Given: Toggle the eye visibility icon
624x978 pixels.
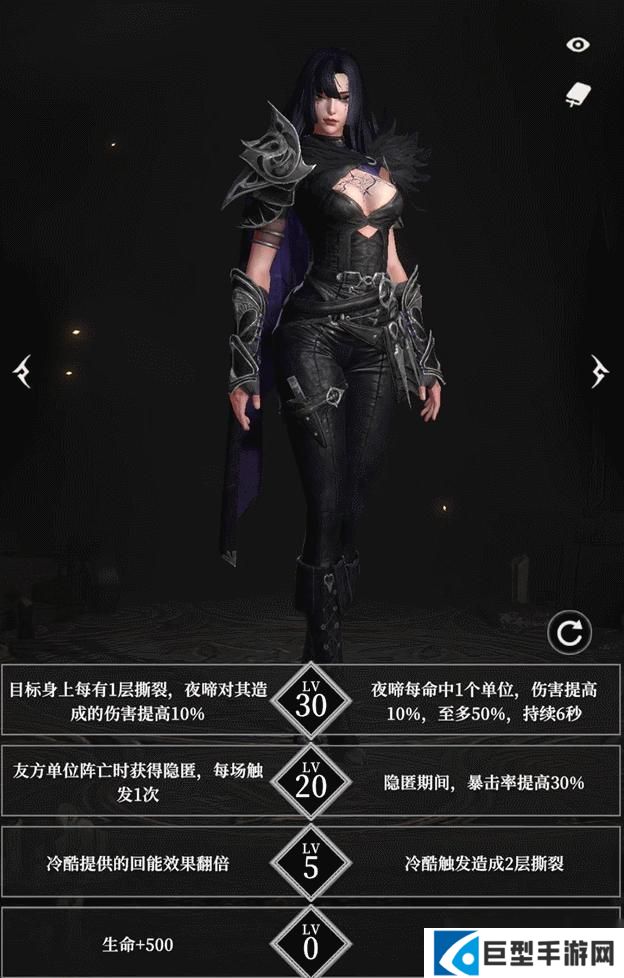Looking at the screenshot, I should [x=578, y=44].
